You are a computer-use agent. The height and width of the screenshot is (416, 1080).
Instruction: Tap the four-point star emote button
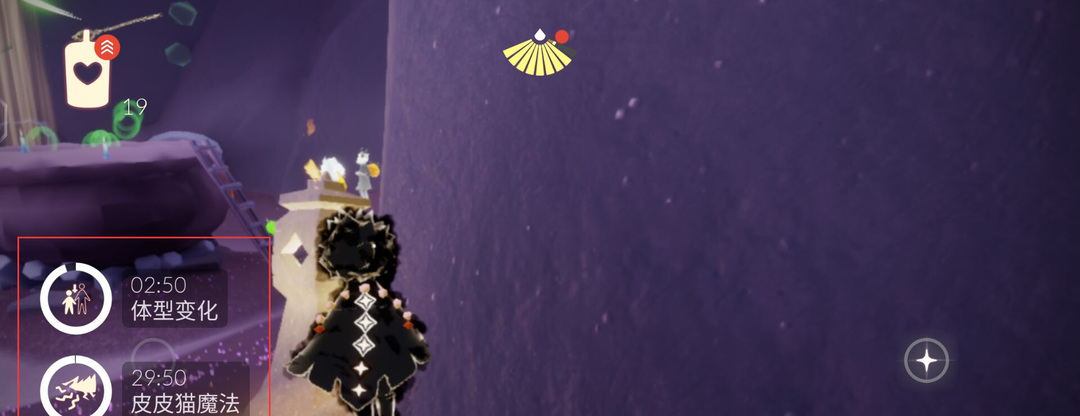(926, 360)
